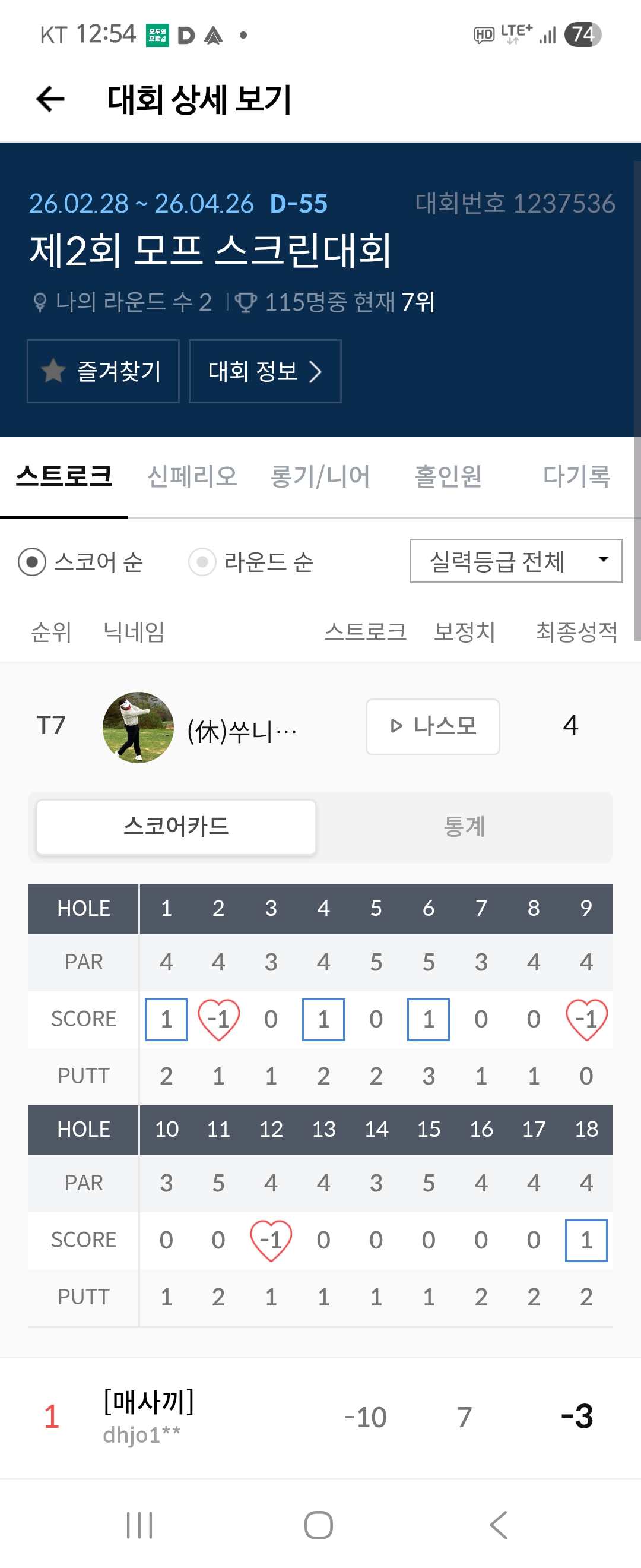This screenshot has width=641, height=1568.
Task: Go back using the top arrow
Action: point(50,99)
